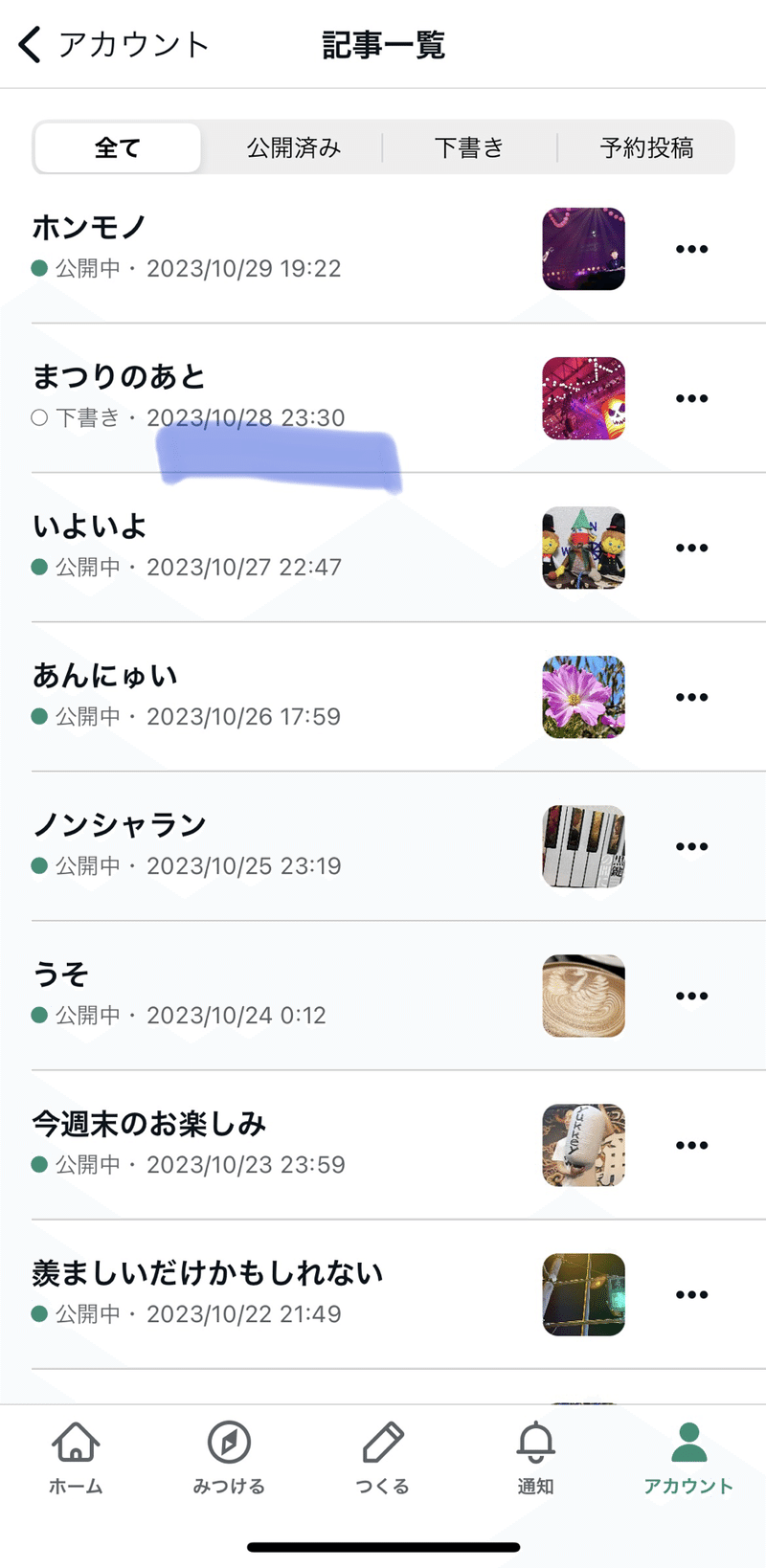
Task: Tap the back arrow next to アカウント
Action: pyautogui.click(x=28, y=43)
